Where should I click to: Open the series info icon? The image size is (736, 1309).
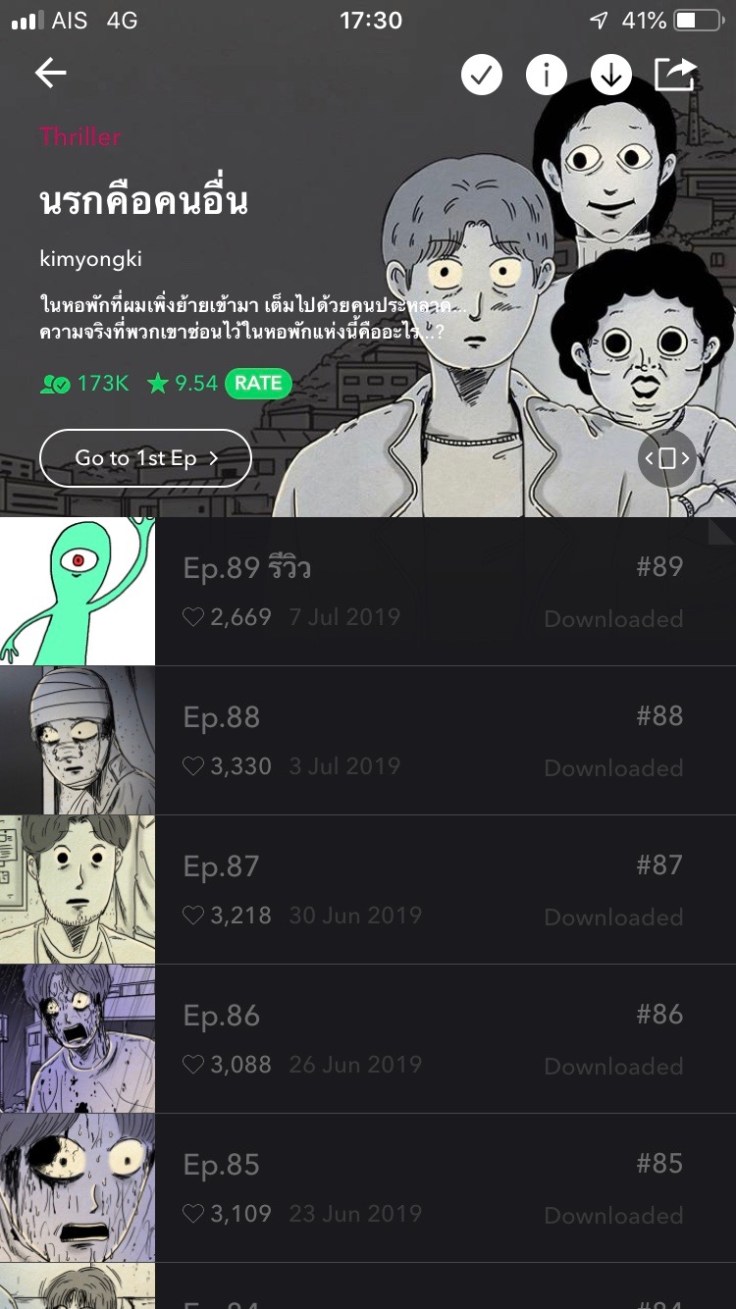pyautogui.click(x=546, y=75)
